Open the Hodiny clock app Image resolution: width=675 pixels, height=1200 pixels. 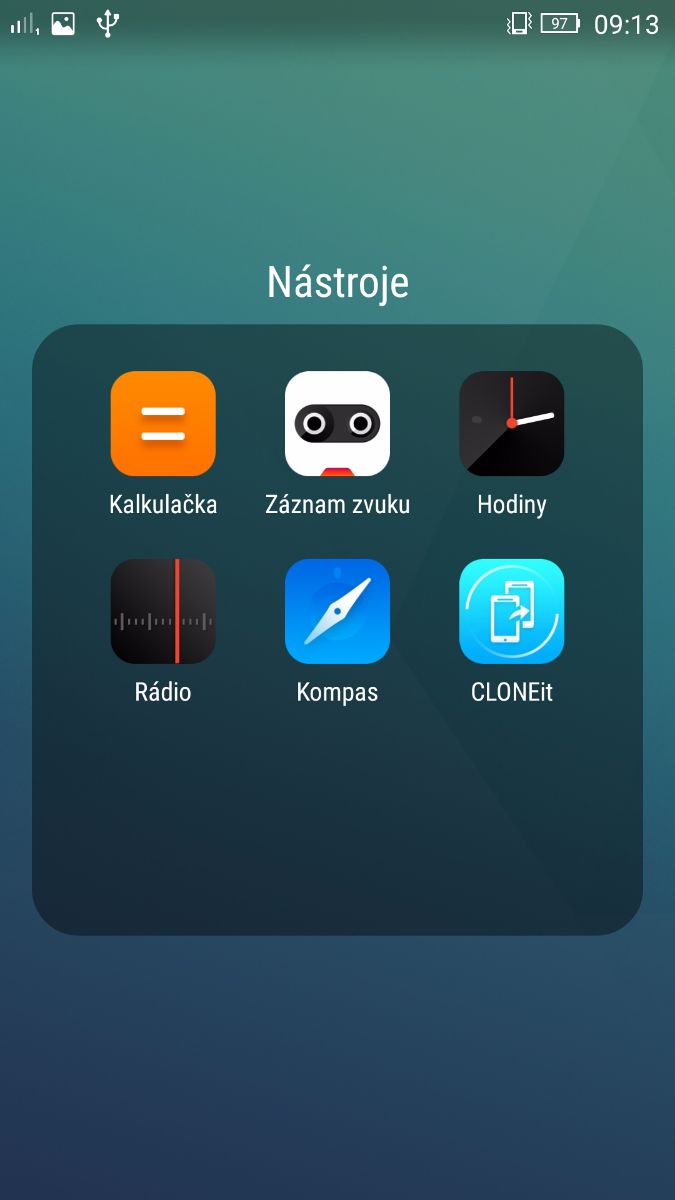511,424
